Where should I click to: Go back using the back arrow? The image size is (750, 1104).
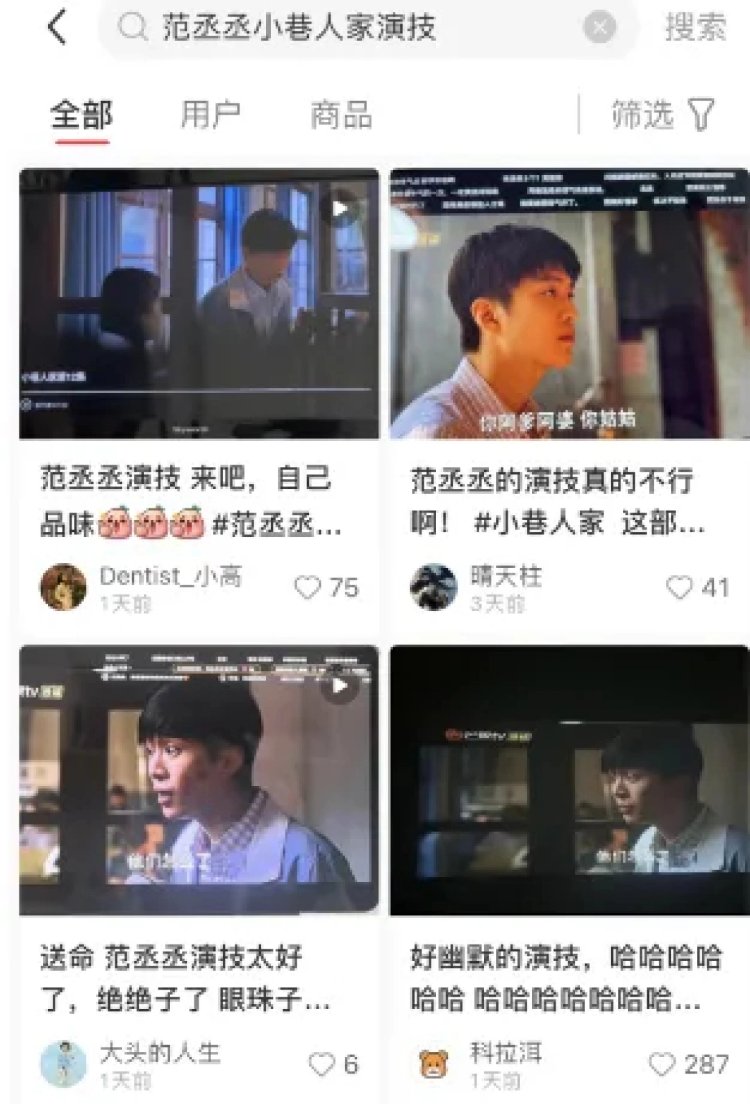tap(58, 28)
